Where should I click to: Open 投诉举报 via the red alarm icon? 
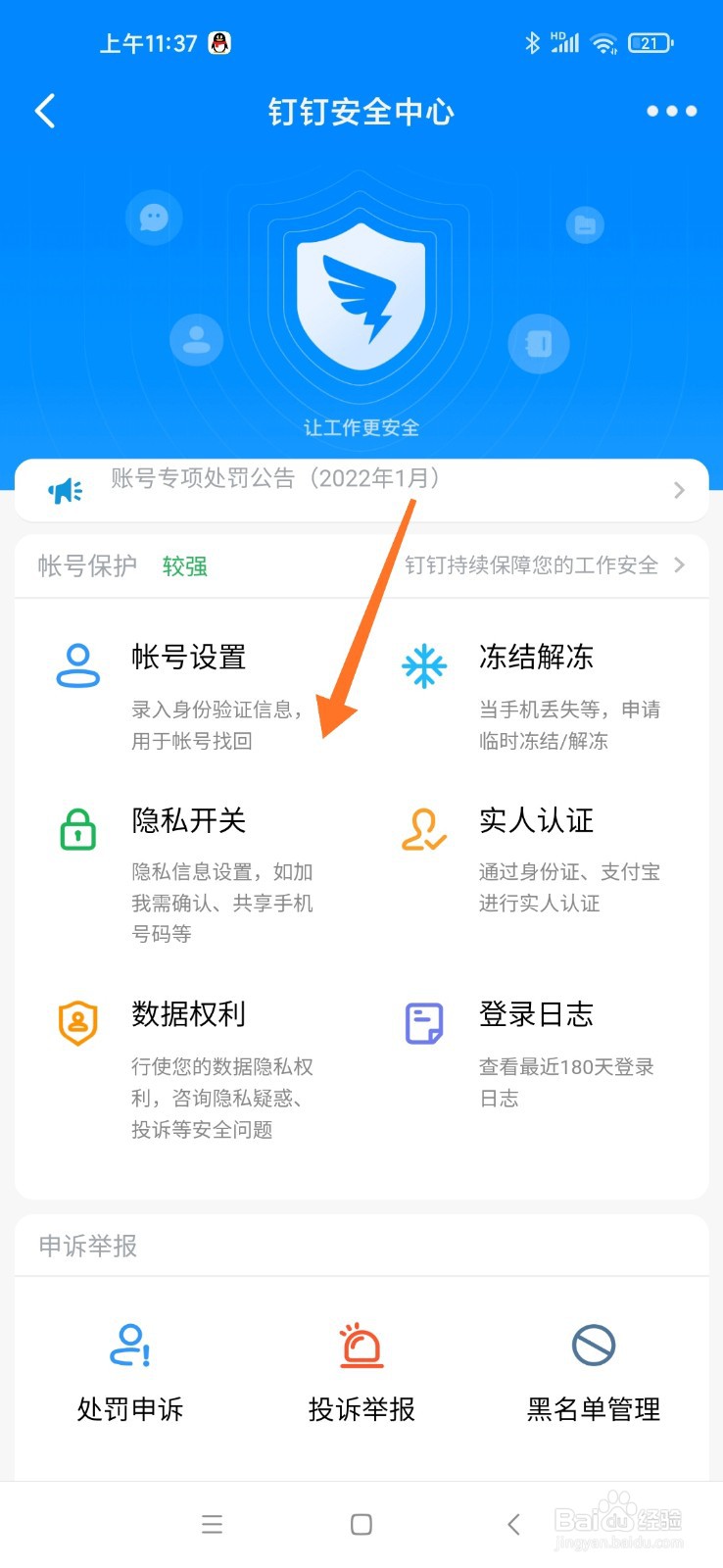pyautogui.click(x=361, y=1347)
